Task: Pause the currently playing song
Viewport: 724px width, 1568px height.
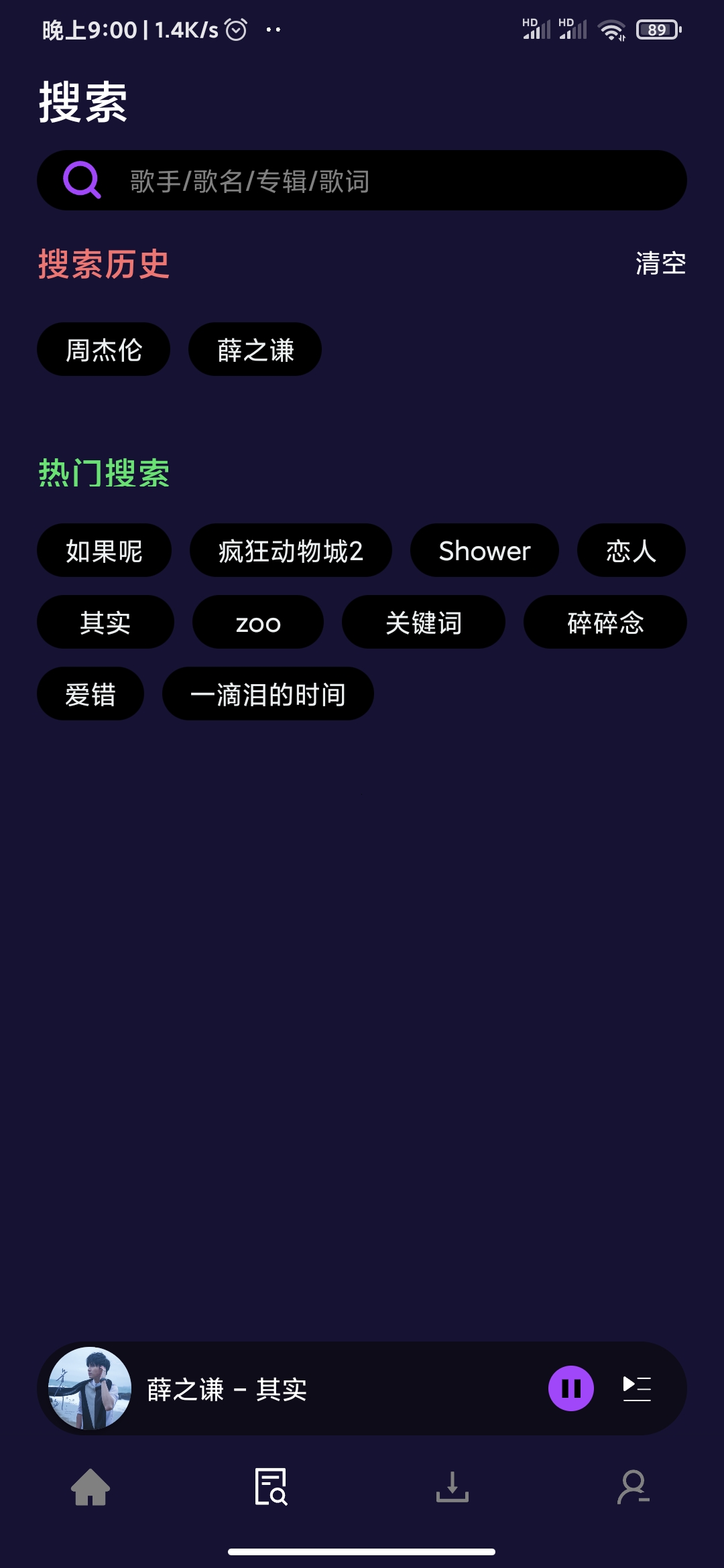Action: [x=570, y=1388]
